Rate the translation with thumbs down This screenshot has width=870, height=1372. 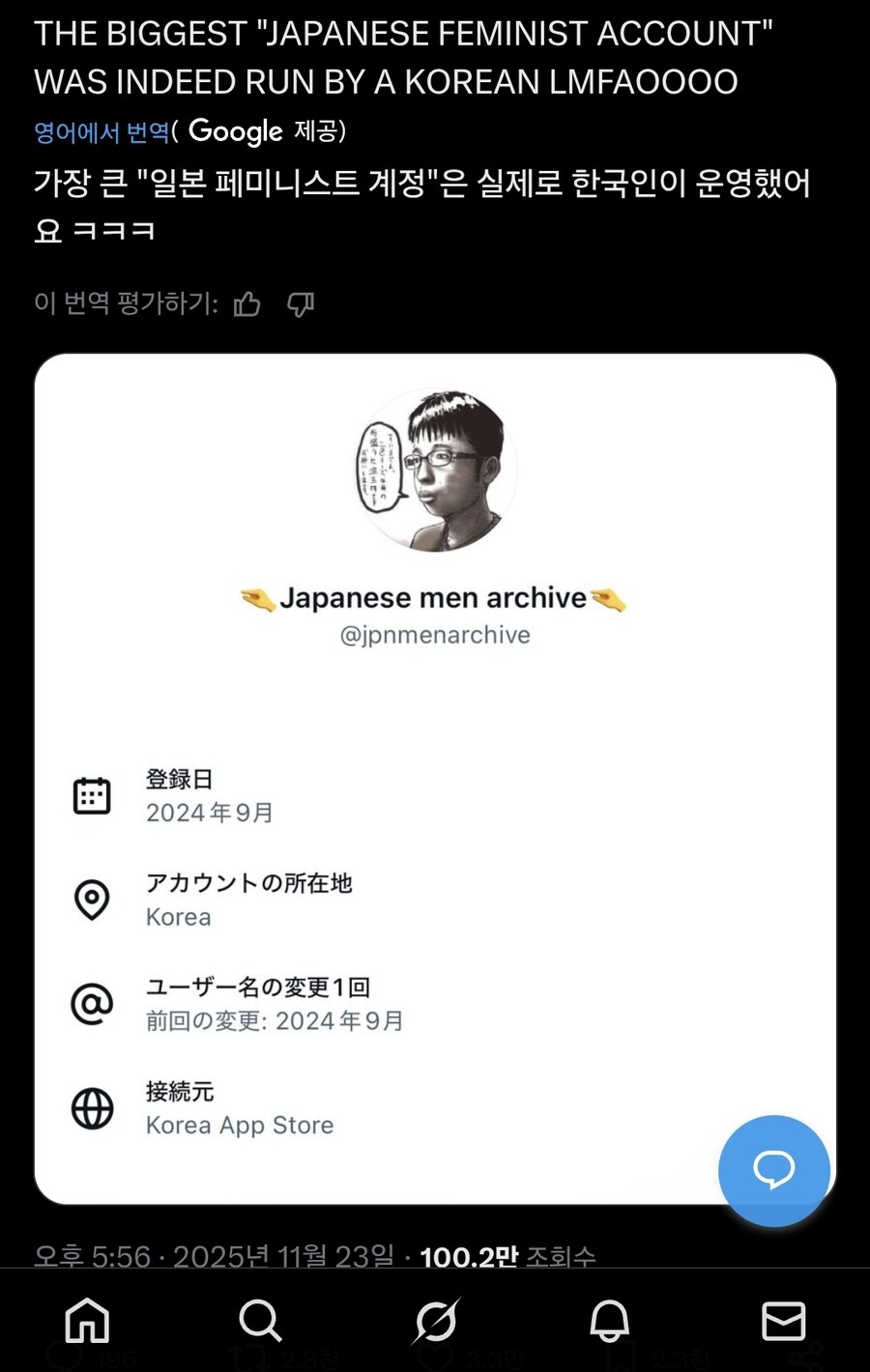point(301,304)
